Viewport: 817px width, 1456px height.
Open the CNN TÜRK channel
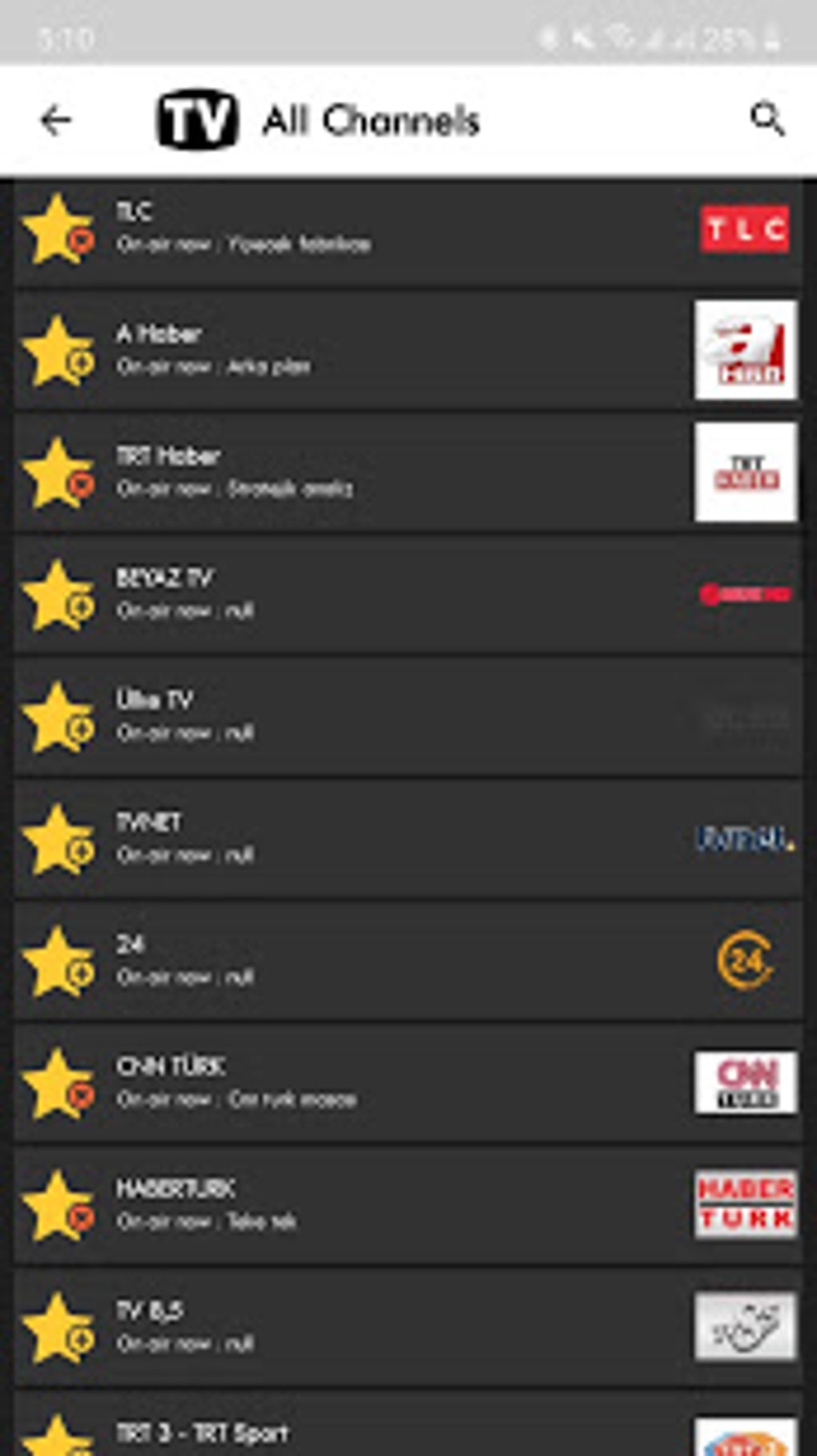click(408, 1083)
